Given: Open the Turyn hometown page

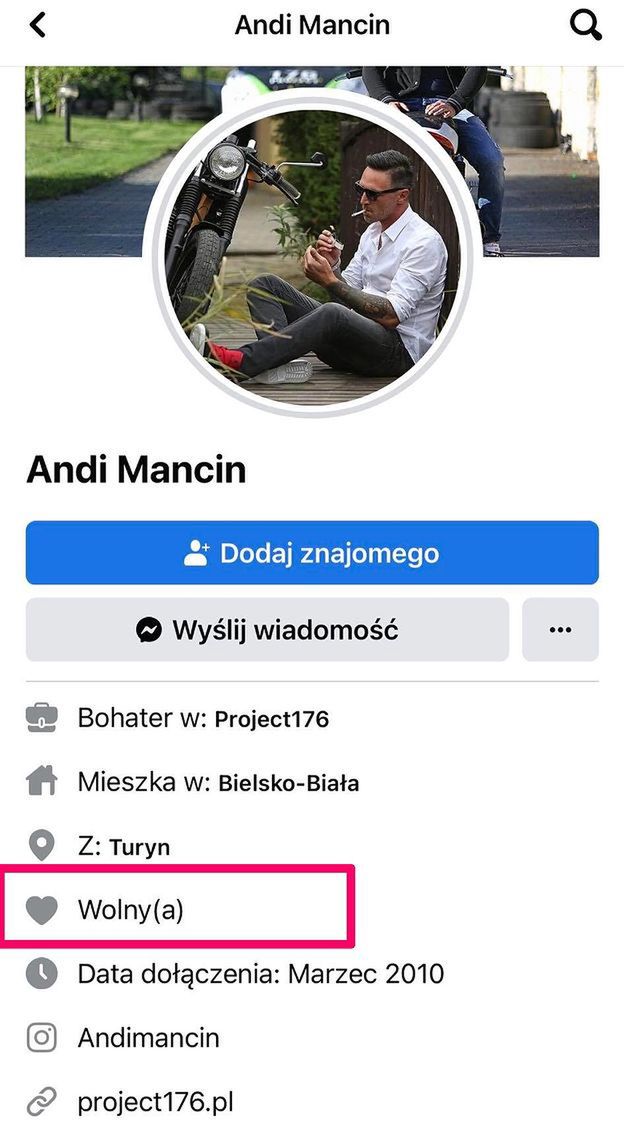Looking at the screenshot, I should pyautogui.click(x=139, y=848).
